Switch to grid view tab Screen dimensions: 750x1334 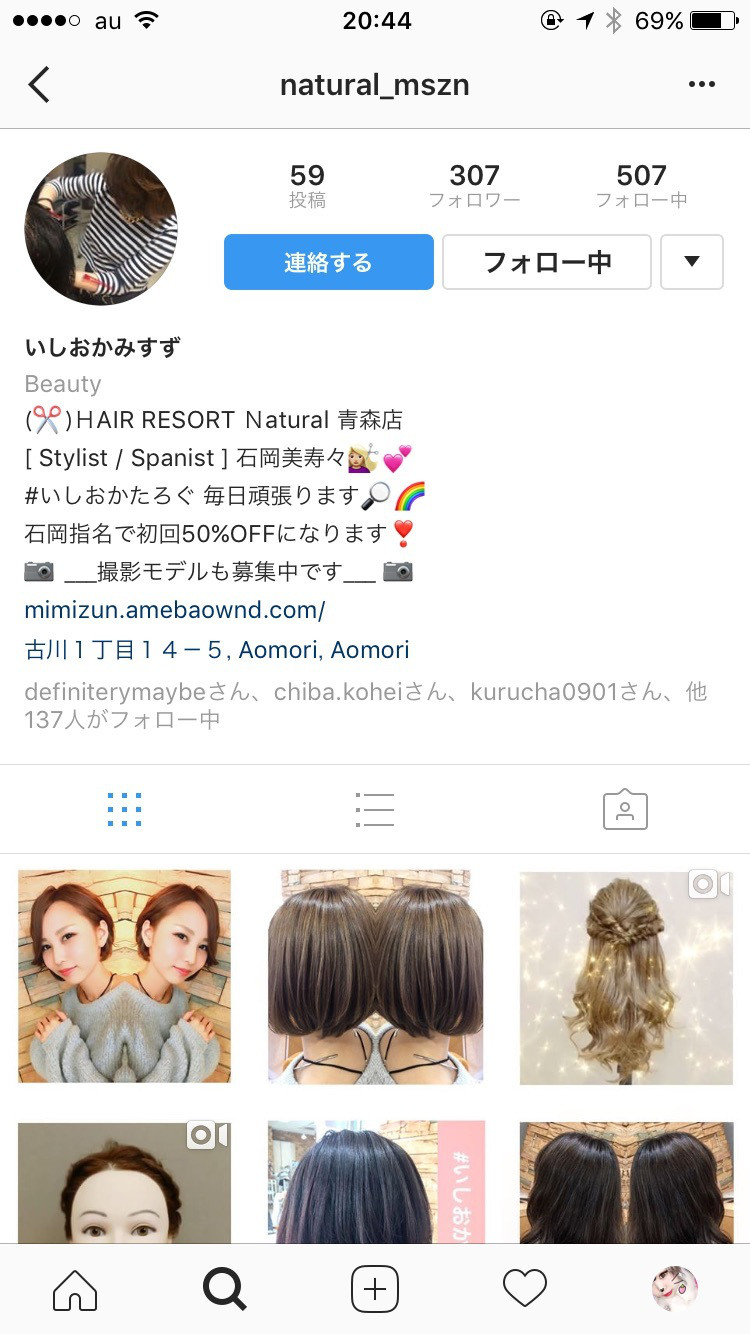(x=124, y=809)
